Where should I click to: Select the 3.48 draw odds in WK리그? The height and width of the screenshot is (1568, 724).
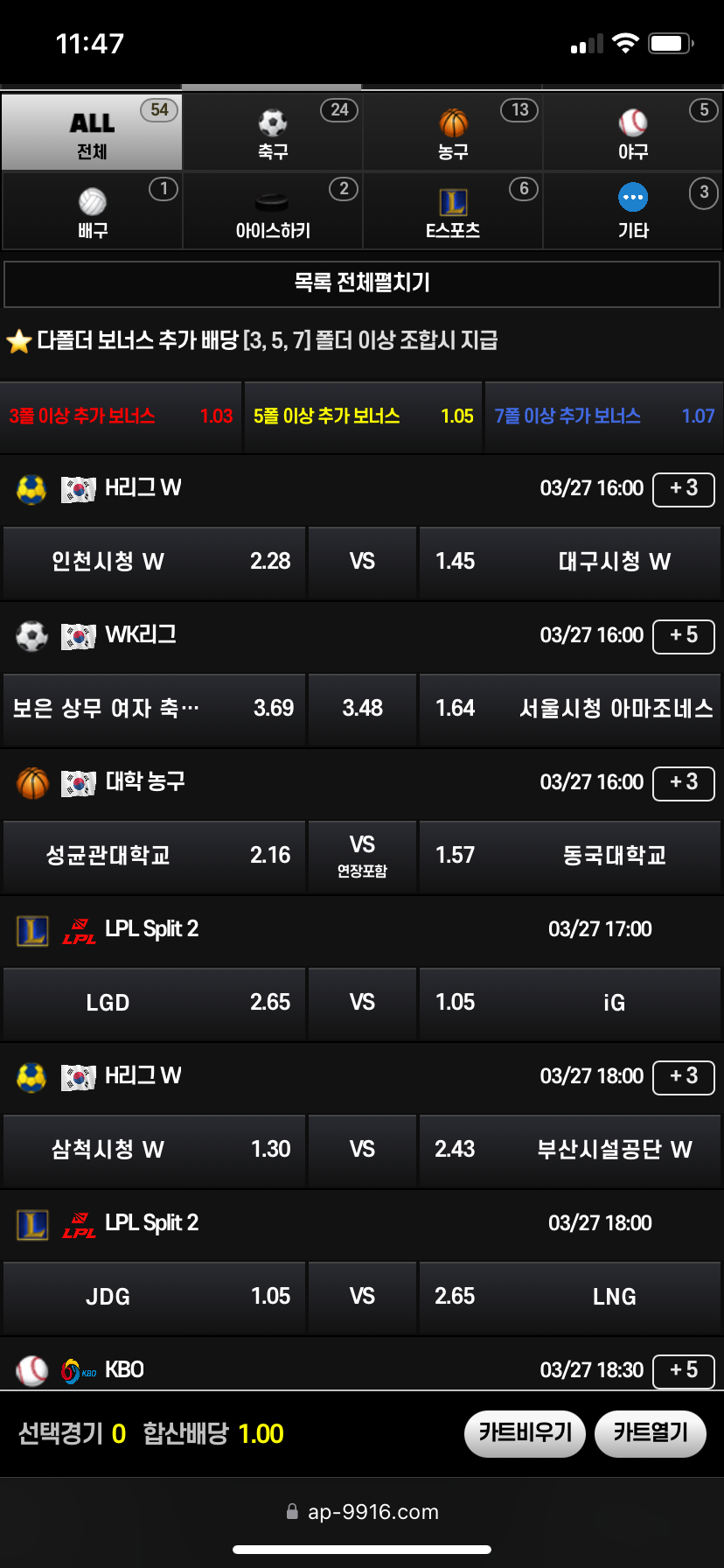(362, 709)
